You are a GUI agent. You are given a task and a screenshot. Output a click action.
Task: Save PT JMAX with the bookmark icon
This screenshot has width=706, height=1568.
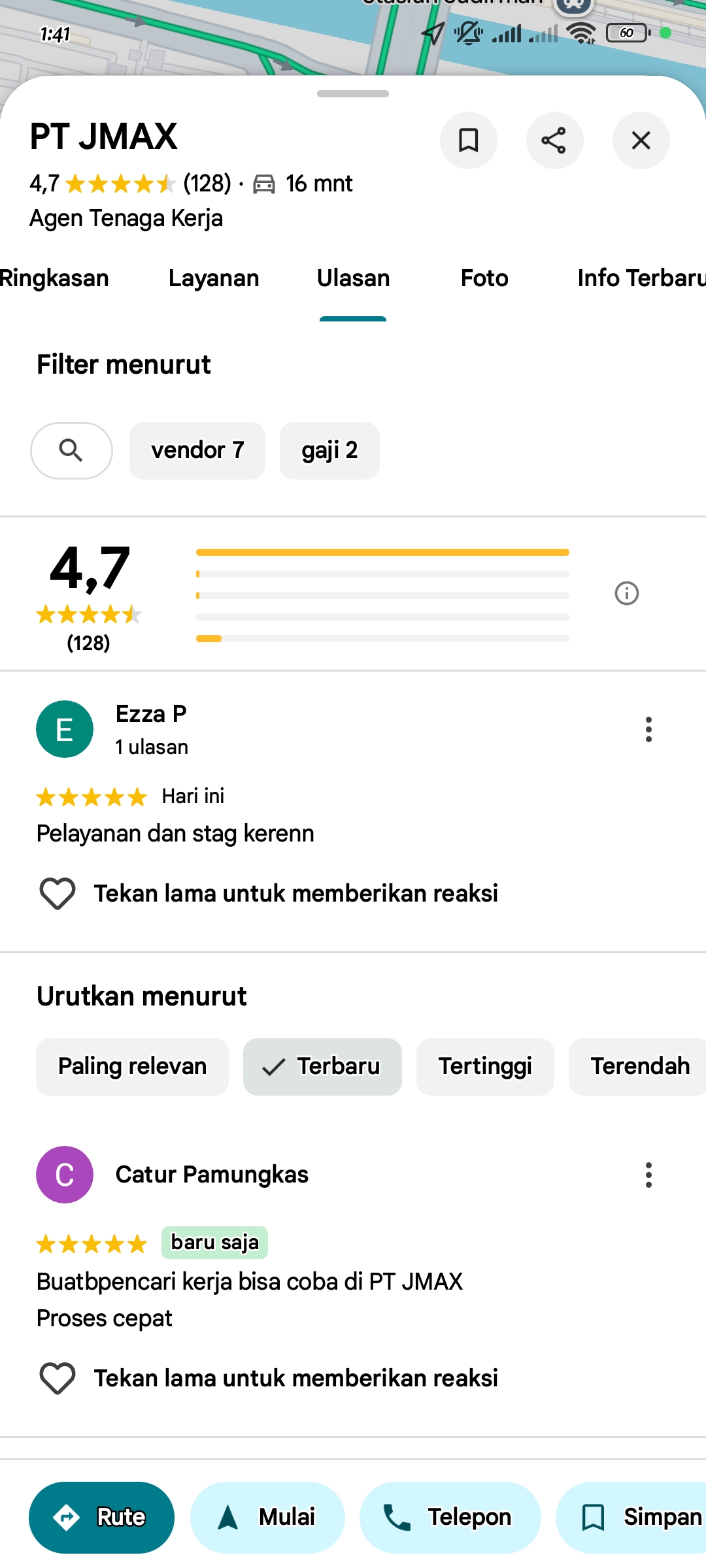click(468, 140)
